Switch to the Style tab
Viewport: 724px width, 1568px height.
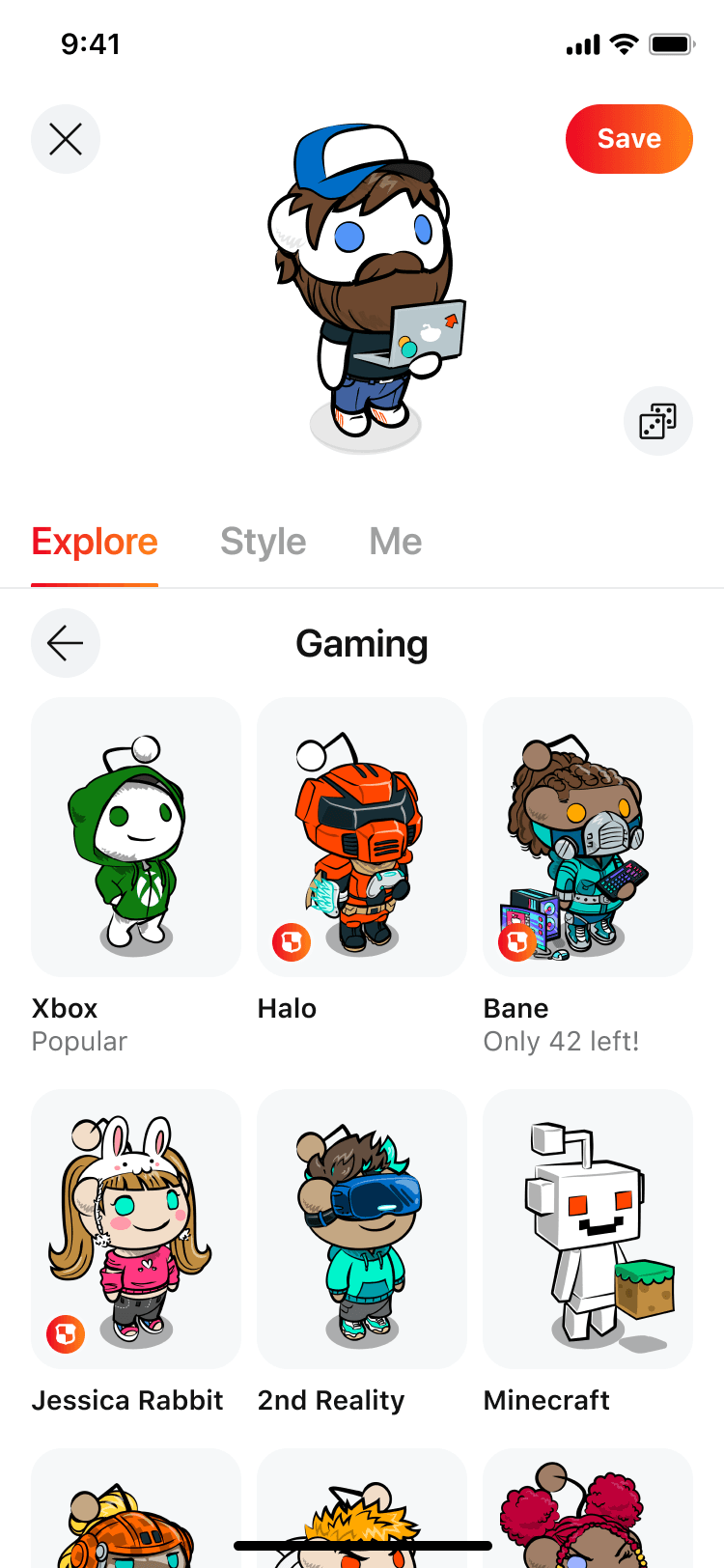pos(263,542)
